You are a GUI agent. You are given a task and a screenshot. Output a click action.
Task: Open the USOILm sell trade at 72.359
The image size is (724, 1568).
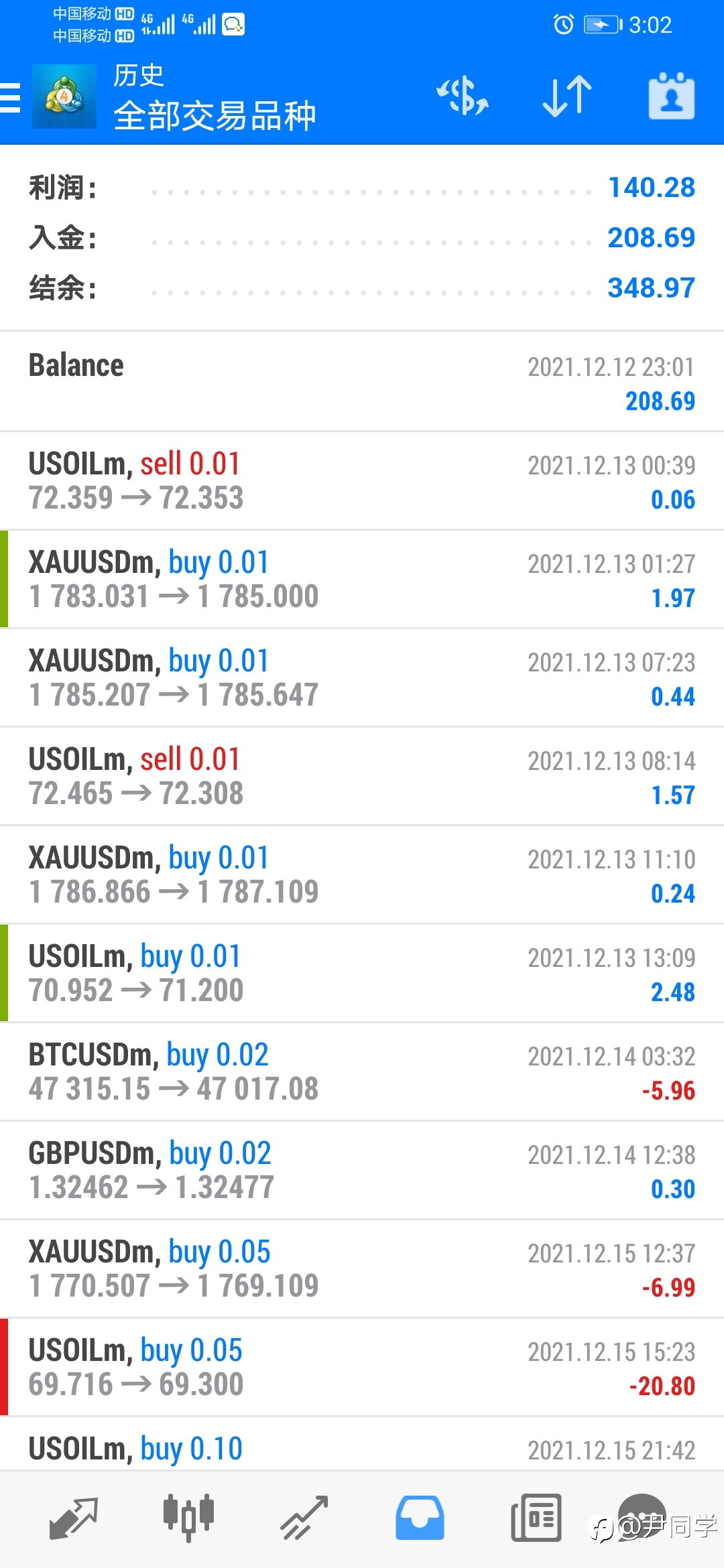(x=362, y=480)
